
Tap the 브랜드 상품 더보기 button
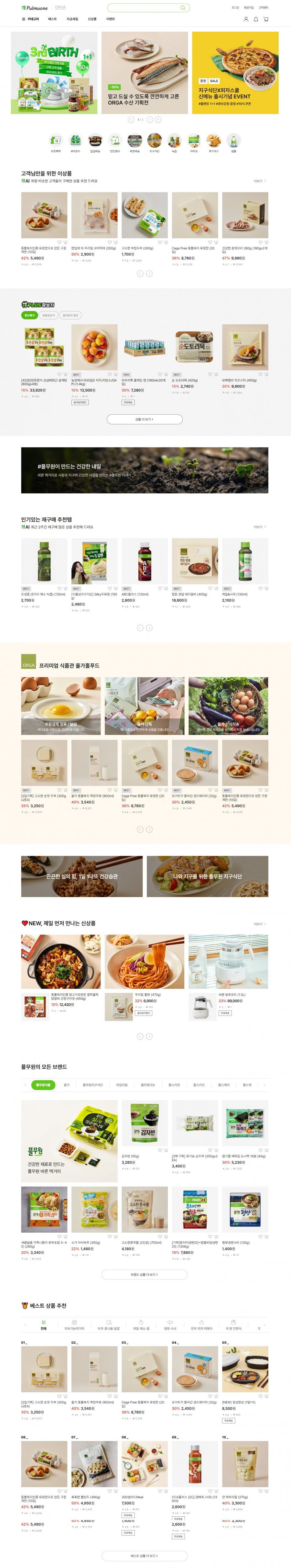pyautogui.click(x=144, y=1274)
